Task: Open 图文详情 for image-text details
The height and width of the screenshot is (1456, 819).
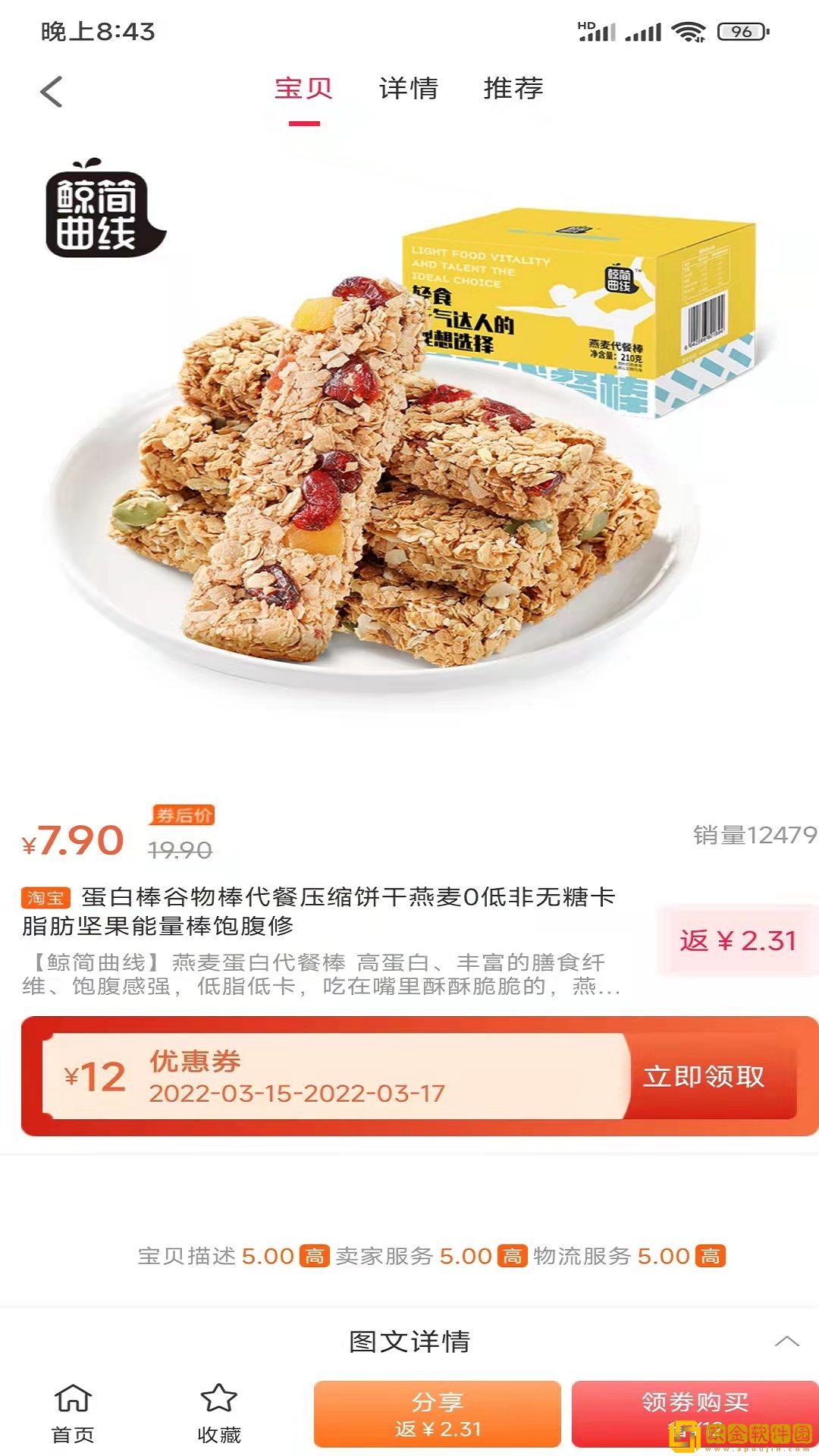Action: point(409,1341)
